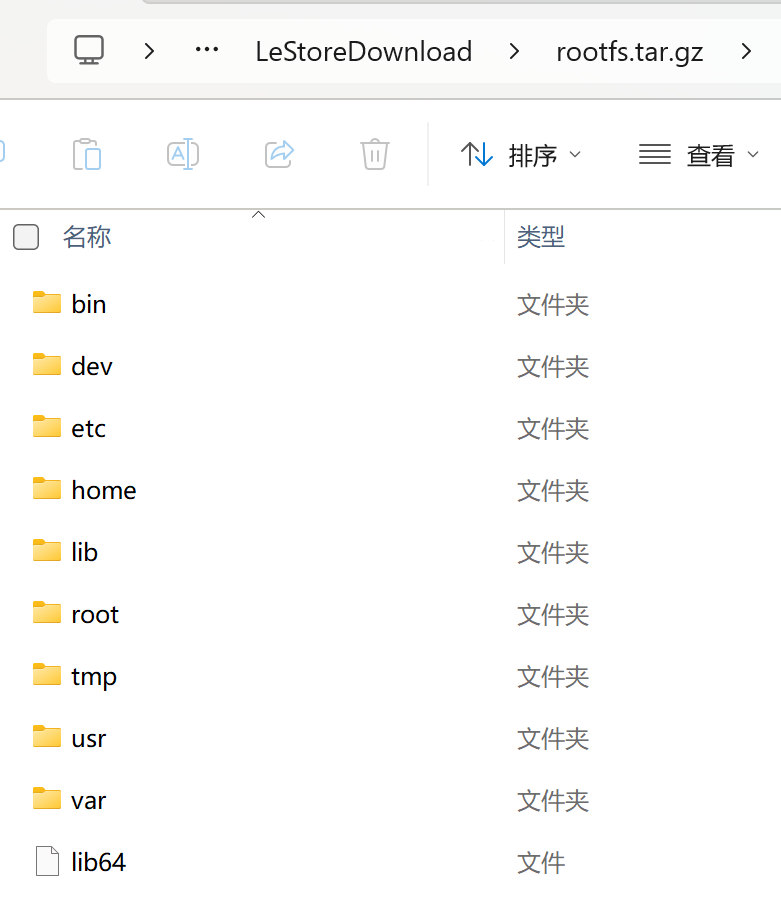This screenshot has width=781, height=900.
Task: Open the 查看 view options menu
Action: coord(700,155)
